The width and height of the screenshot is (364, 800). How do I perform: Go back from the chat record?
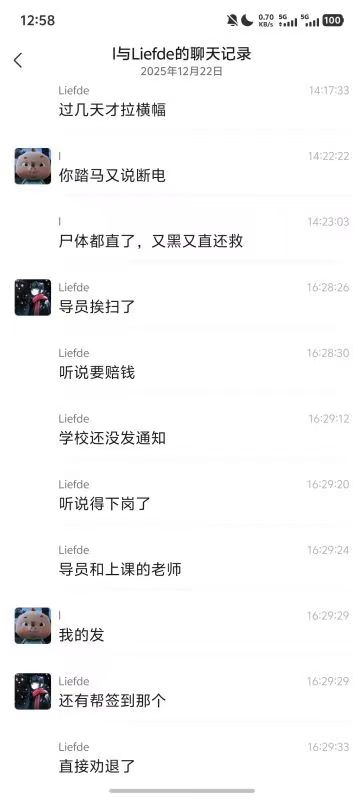pos(18,60)
